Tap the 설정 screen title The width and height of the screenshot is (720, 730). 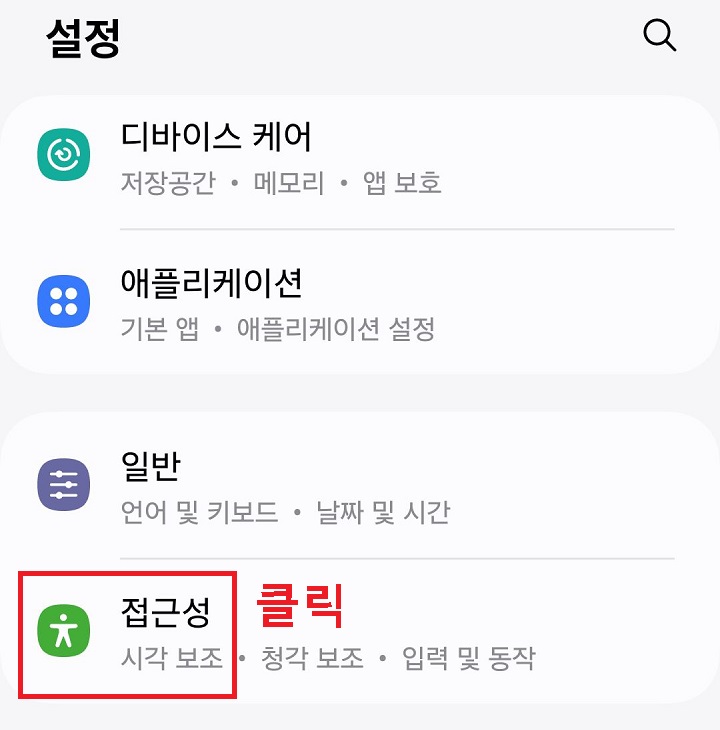(82, 40)
